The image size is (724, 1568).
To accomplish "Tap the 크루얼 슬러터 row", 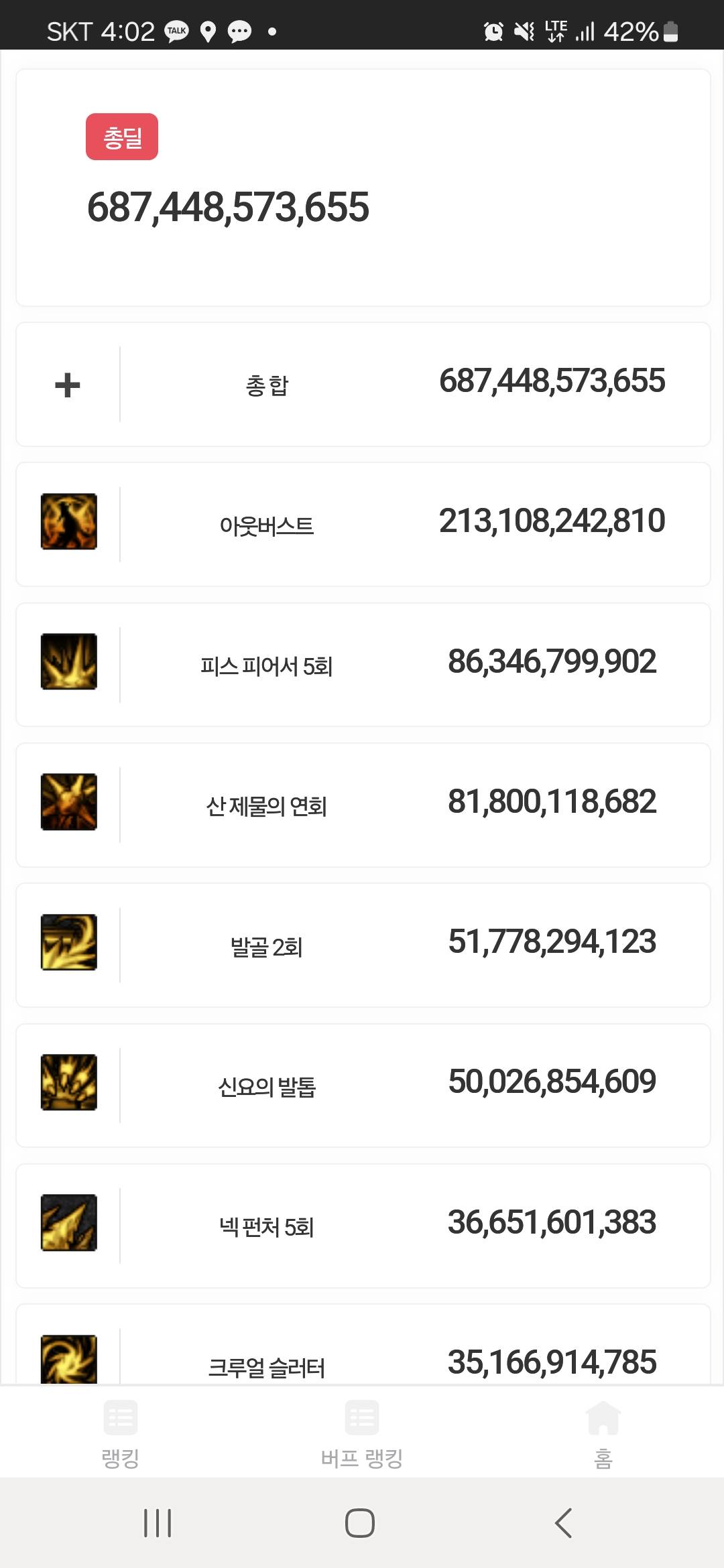I will pos(363,1344).
